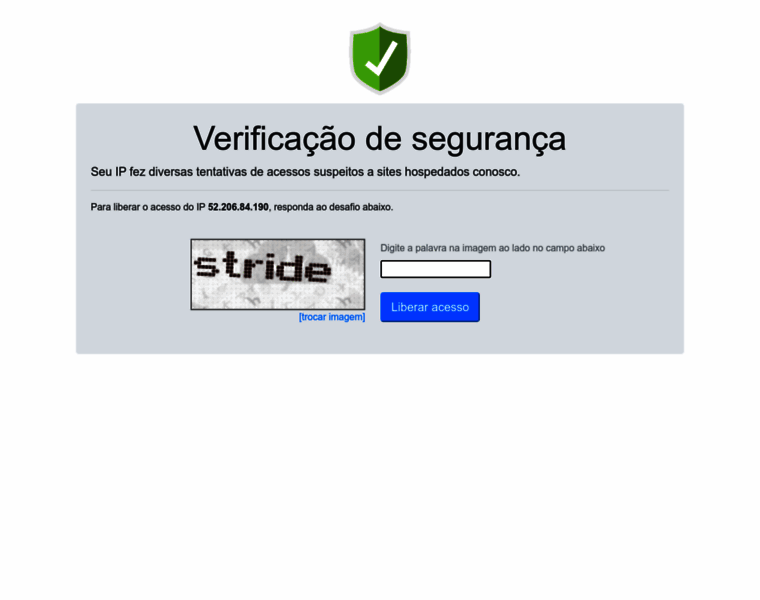Viewport: 760px width, 600px height.
Task: Focus the captcha word text field
Action: (x=435, y=269)
